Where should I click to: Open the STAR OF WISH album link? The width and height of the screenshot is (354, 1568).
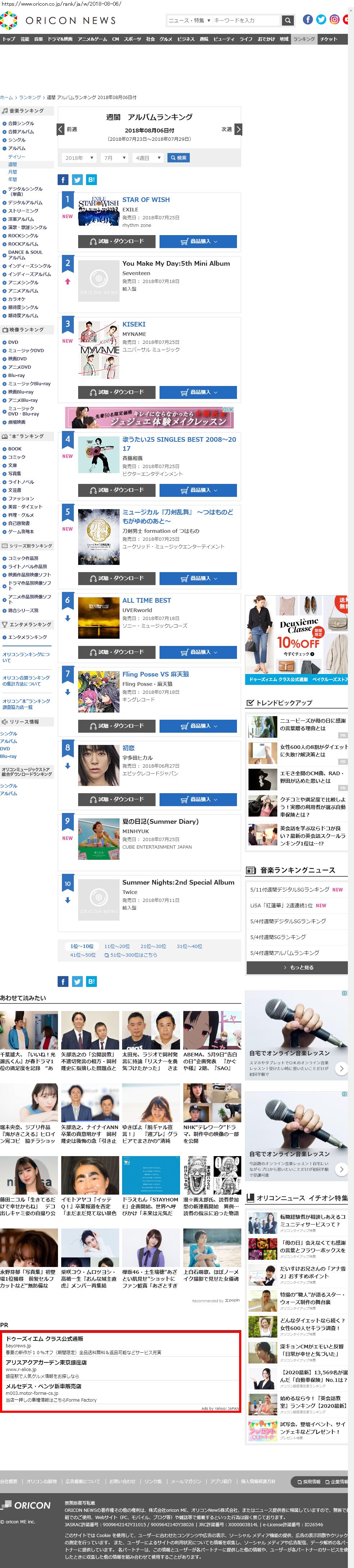146,200
